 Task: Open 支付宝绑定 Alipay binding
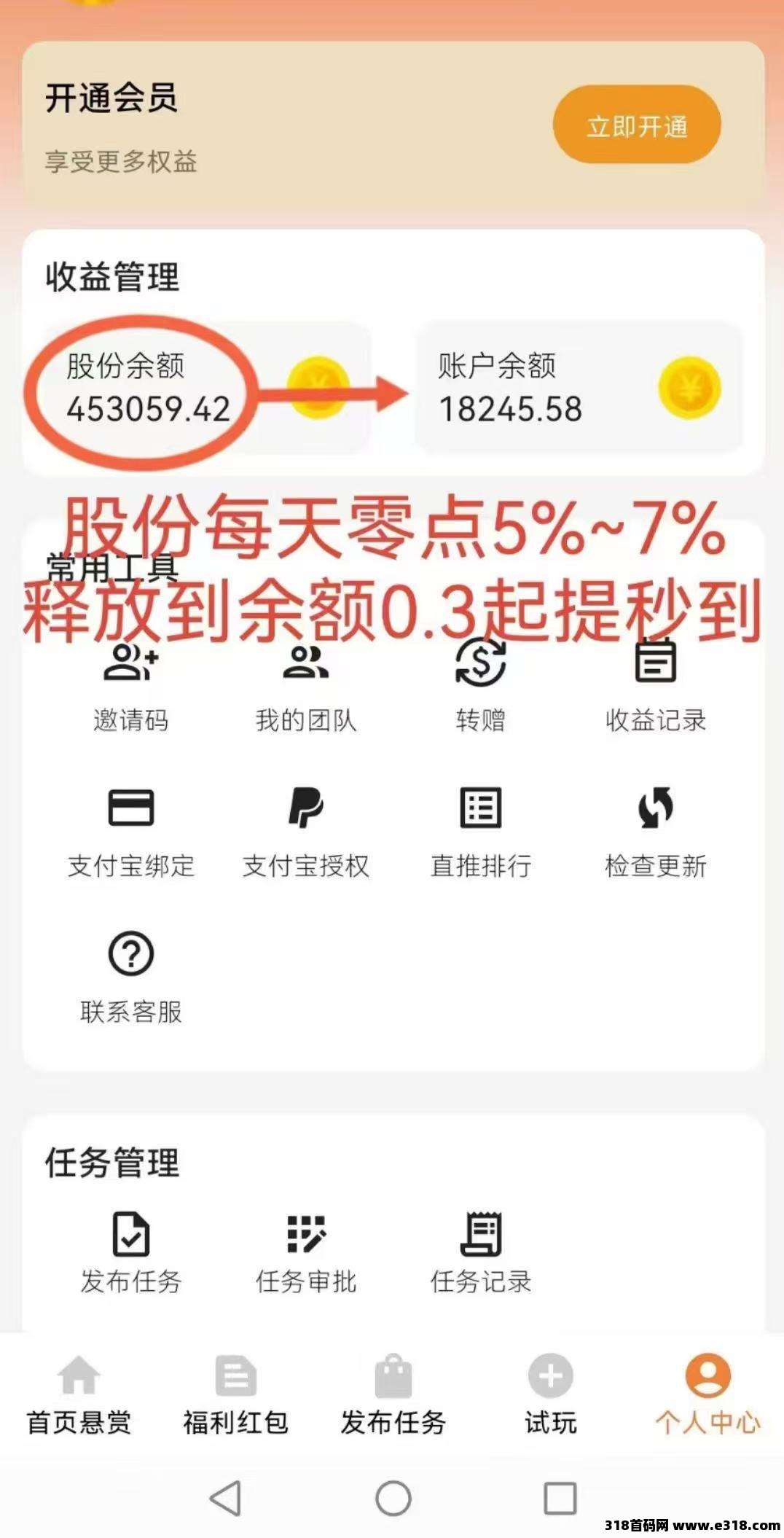coord(131,832)
